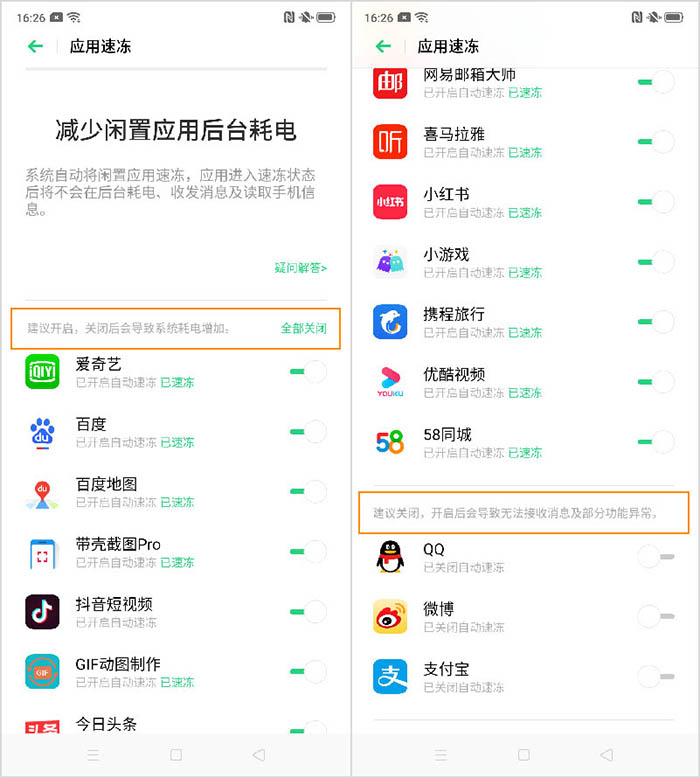Viewport: 700px width, 778px height.
Task: Toggle the 网易邮箱大师 switch
Action: point(656,82)
